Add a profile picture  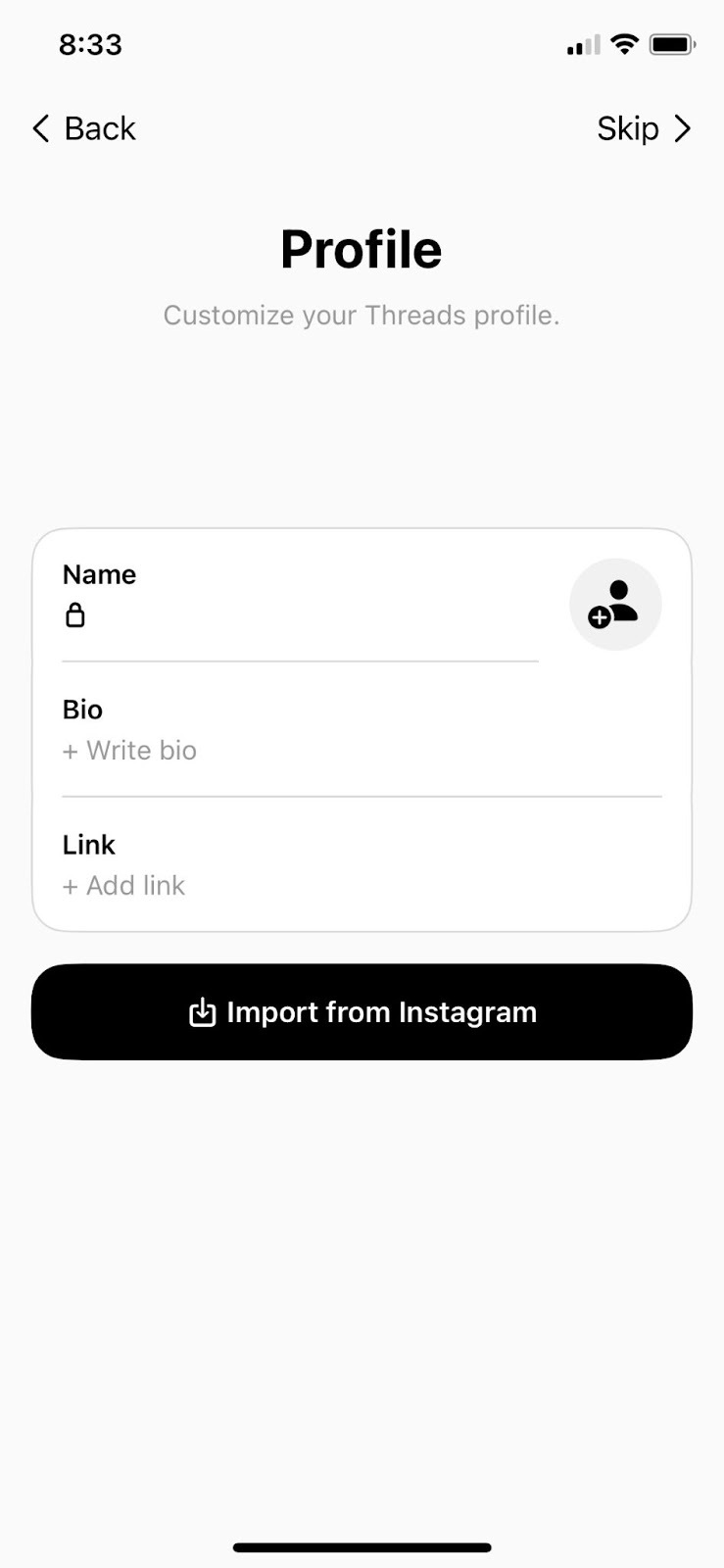(615, 605)
